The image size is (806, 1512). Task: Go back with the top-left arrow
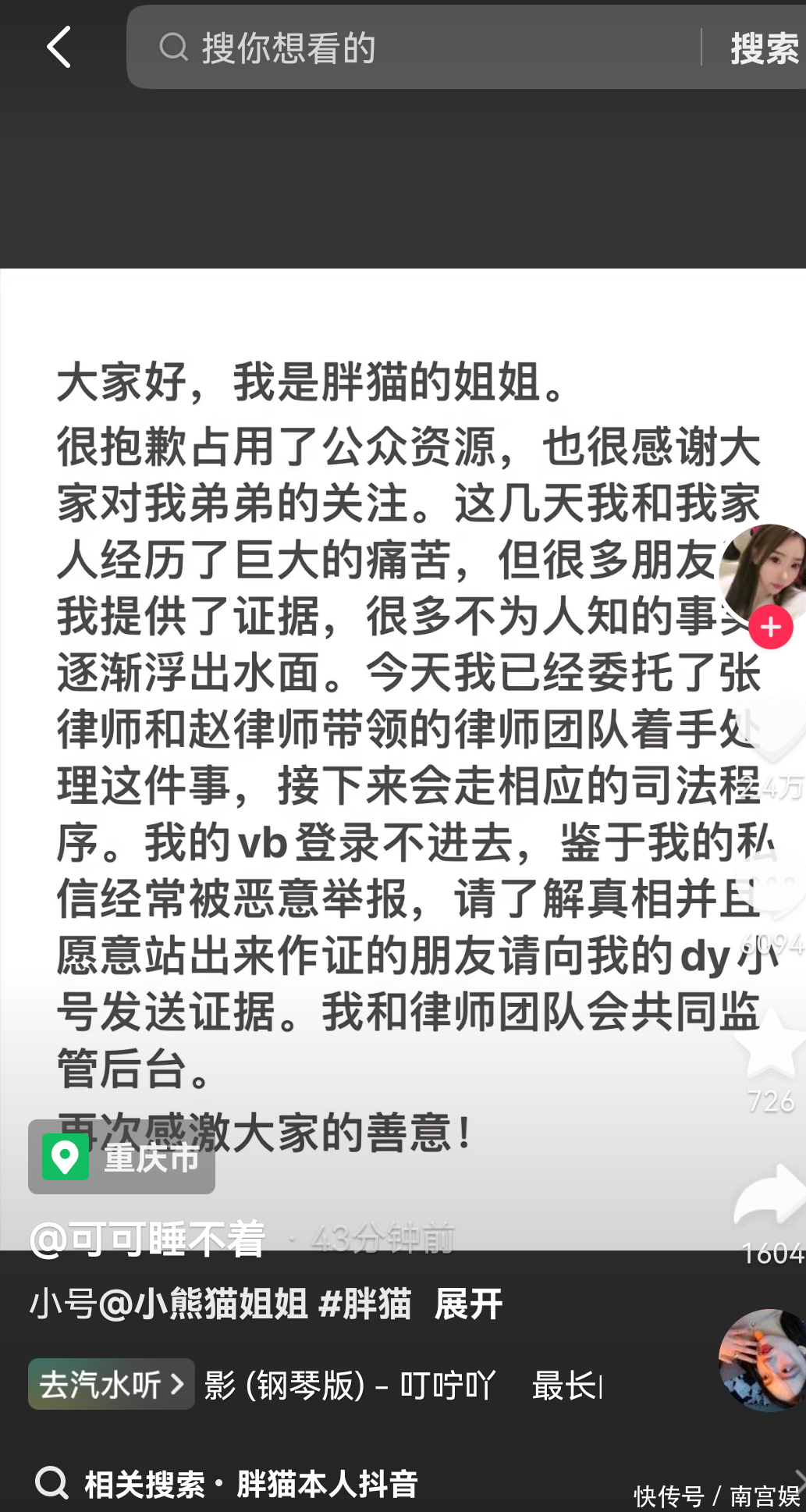[59, 47]
